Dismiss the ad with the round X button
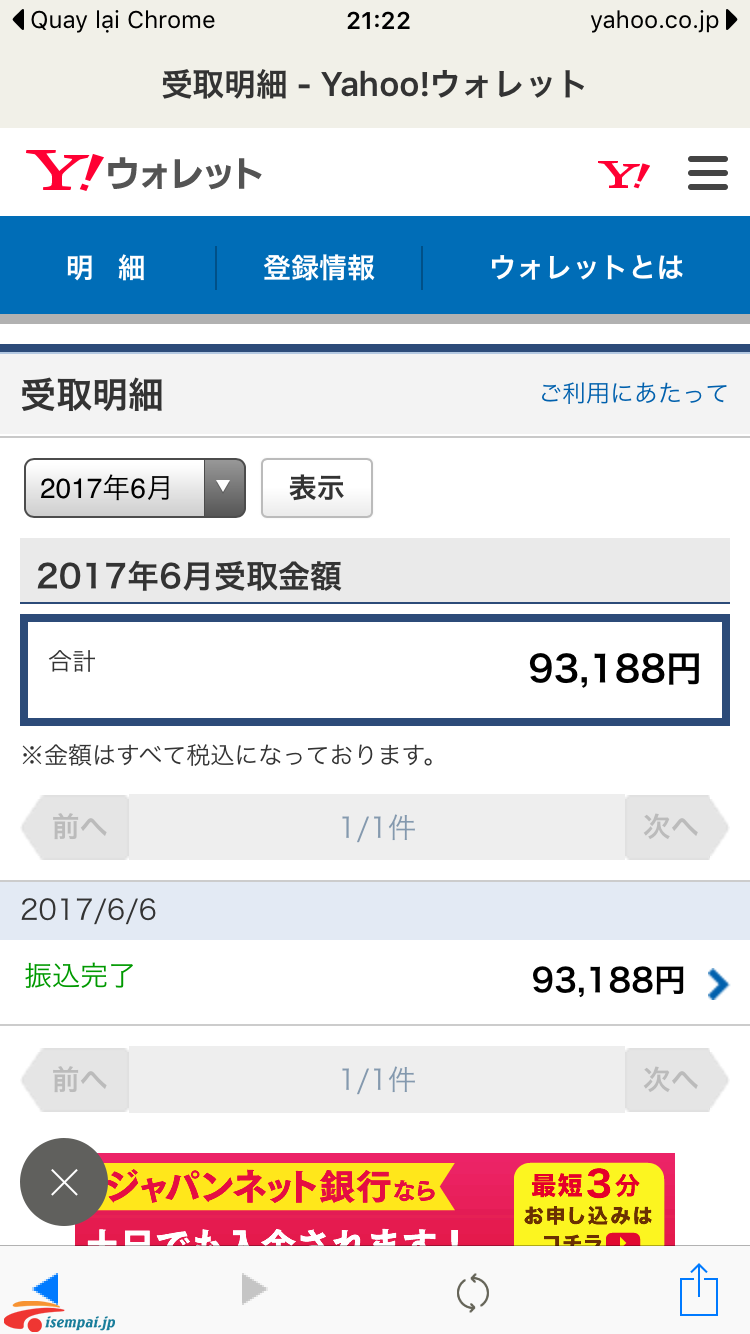Viewport: 750px width, 1334px height. tap(64, 1182)
